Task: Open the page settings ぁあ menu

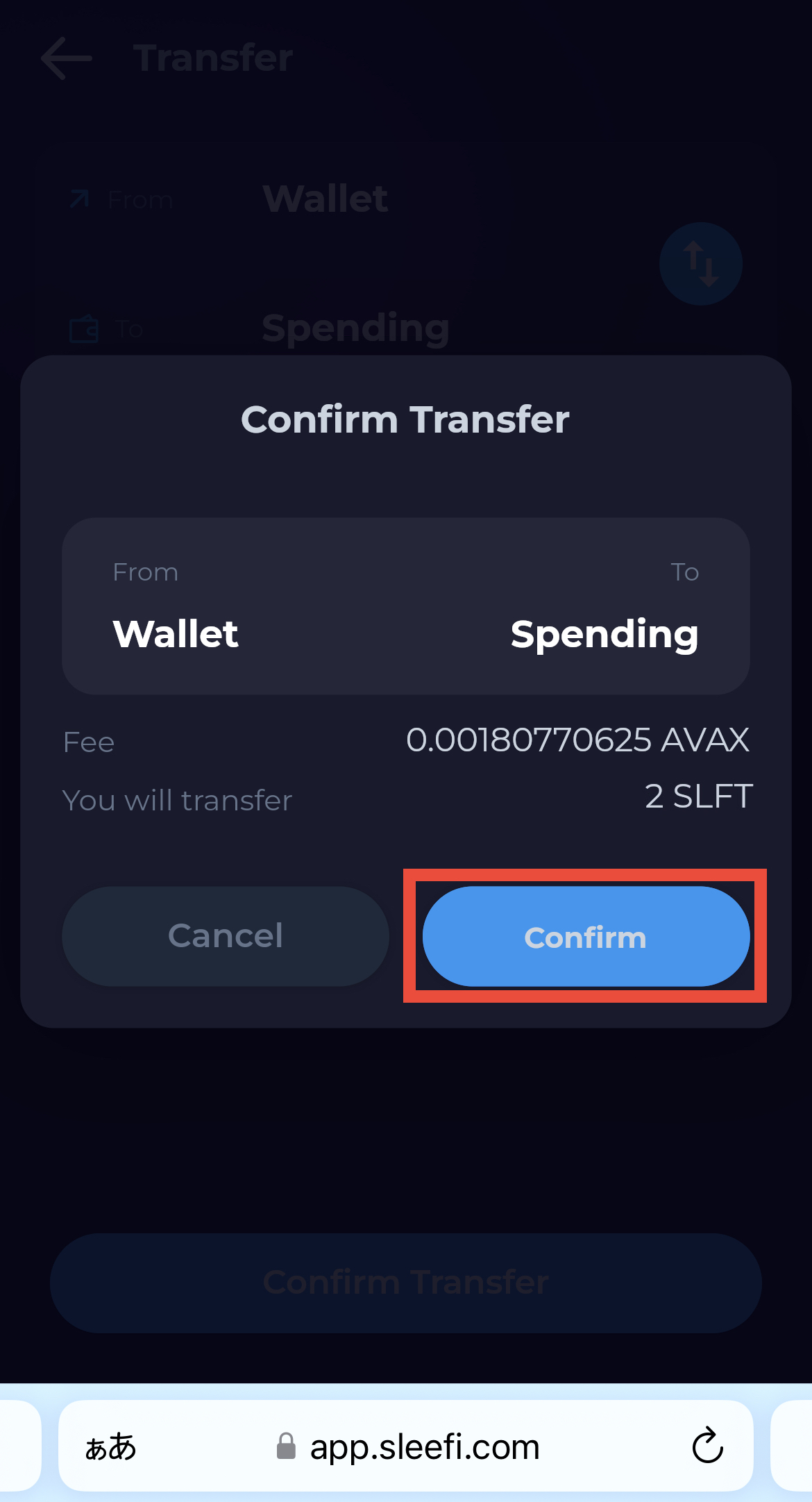Action: 111,1447
